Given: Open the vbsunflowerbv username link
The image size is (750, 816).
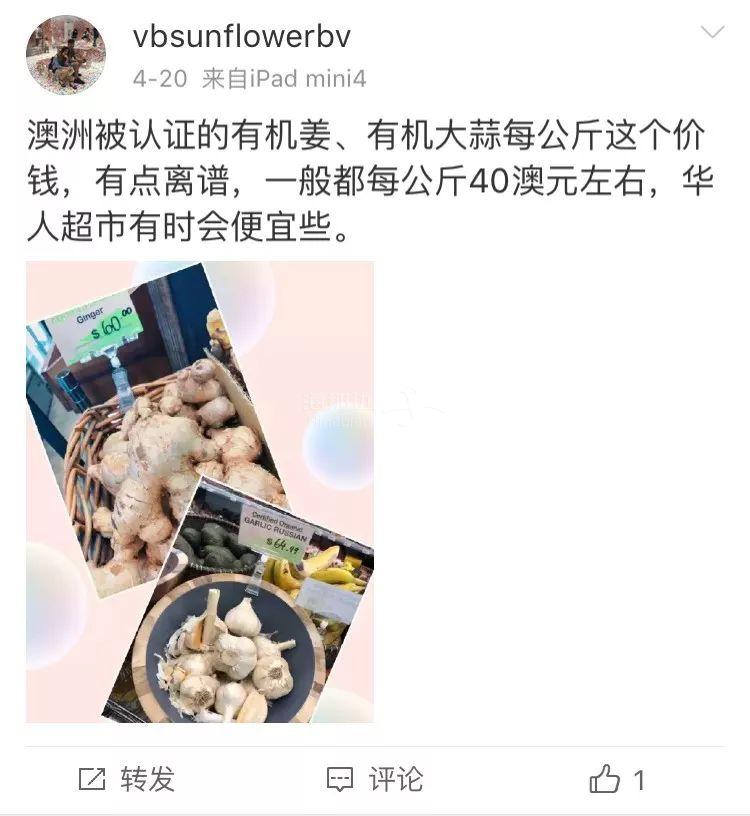Looking at the screenshot, I should point(241,36).
